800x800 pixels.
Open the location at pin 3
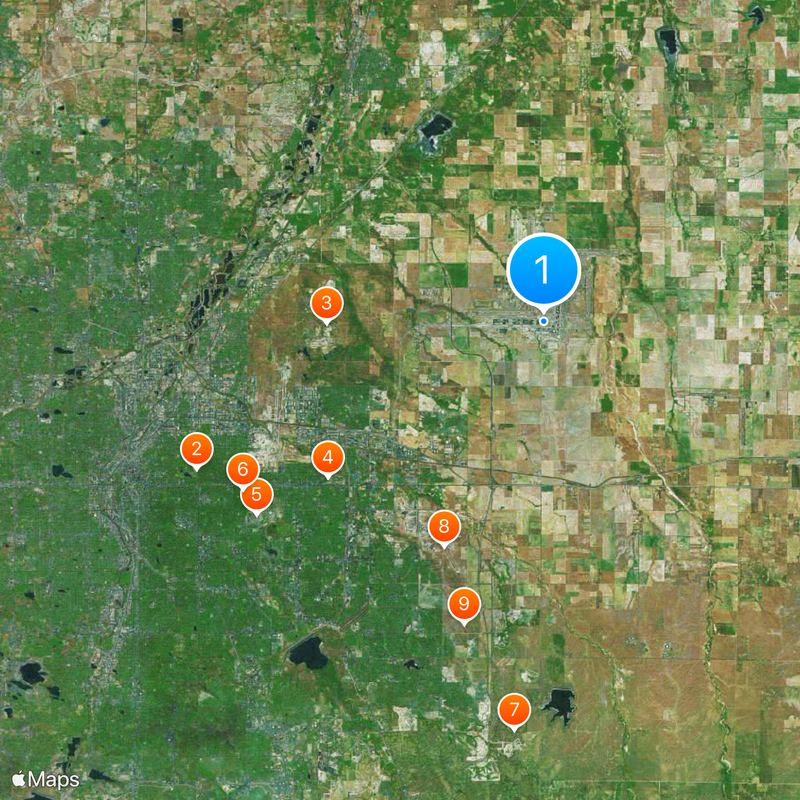click(326, 303)
